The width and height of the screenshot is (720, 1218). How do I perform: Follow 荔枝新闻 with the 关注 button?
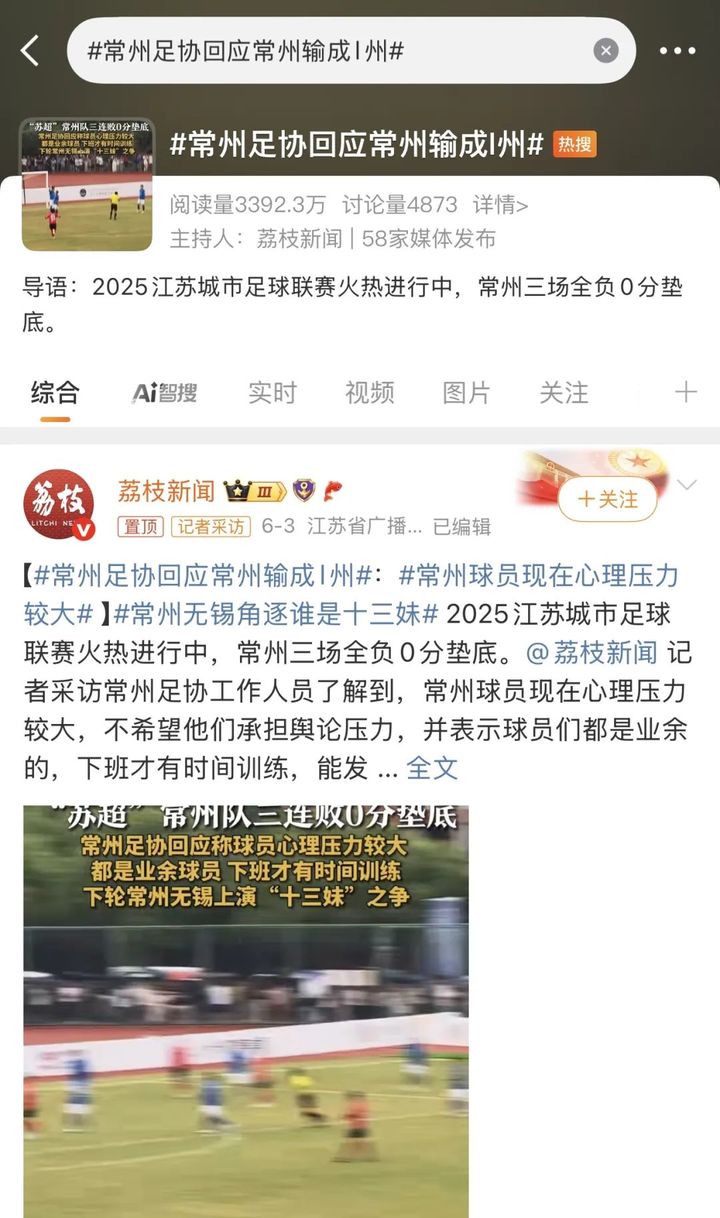pyautogui.click(x=607, y=499)
